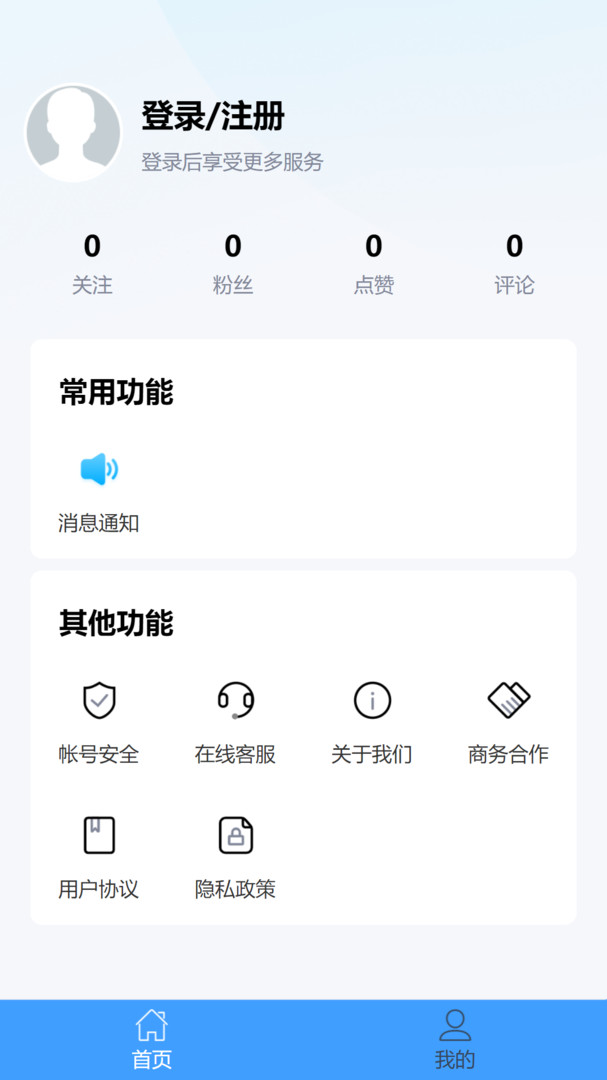The image size is (607, 1080).
Task: Open the profile avatar placeholder
Action: 73,133
